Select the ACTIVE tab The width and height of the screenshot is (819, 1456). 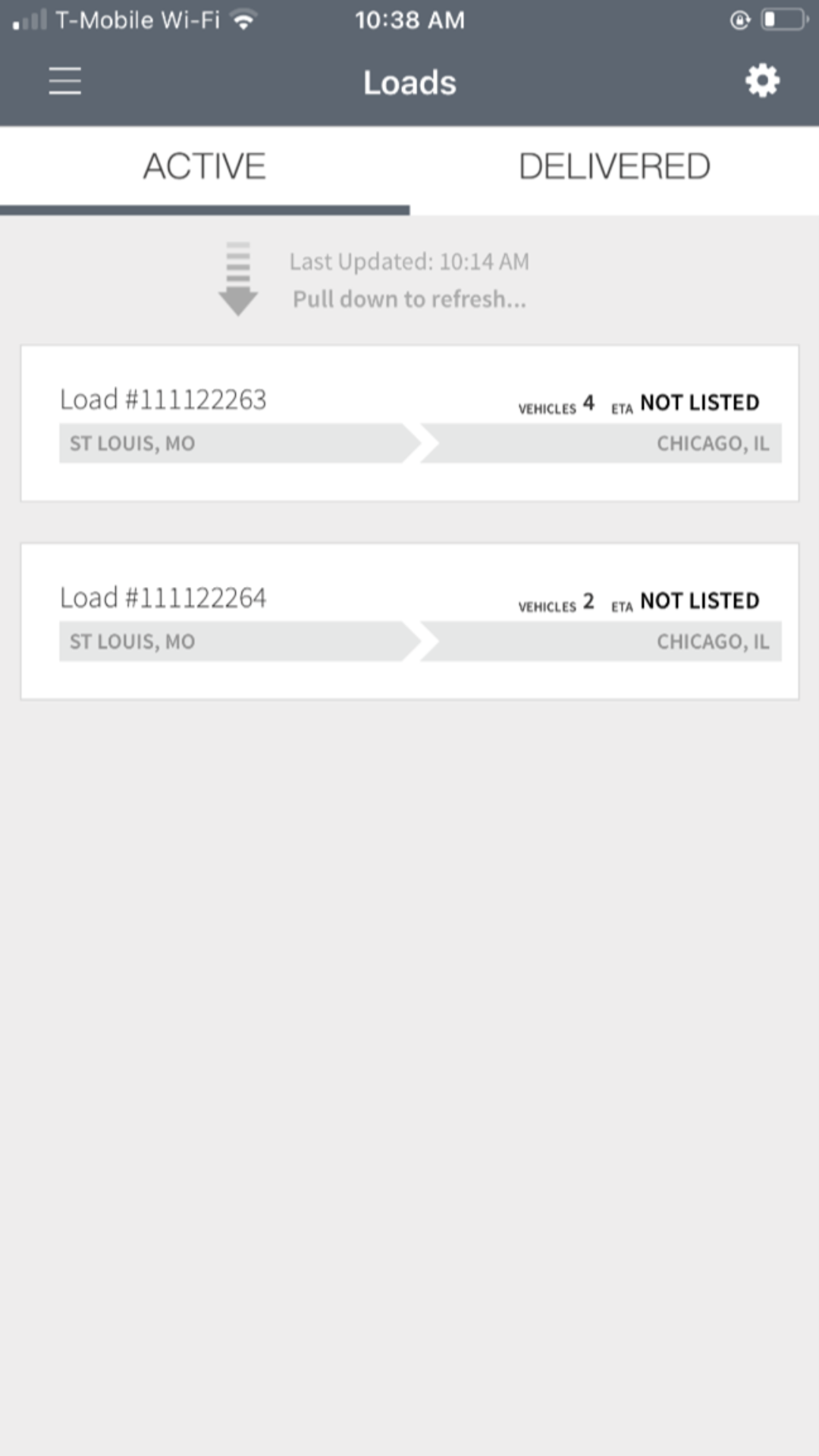point(203,165)
